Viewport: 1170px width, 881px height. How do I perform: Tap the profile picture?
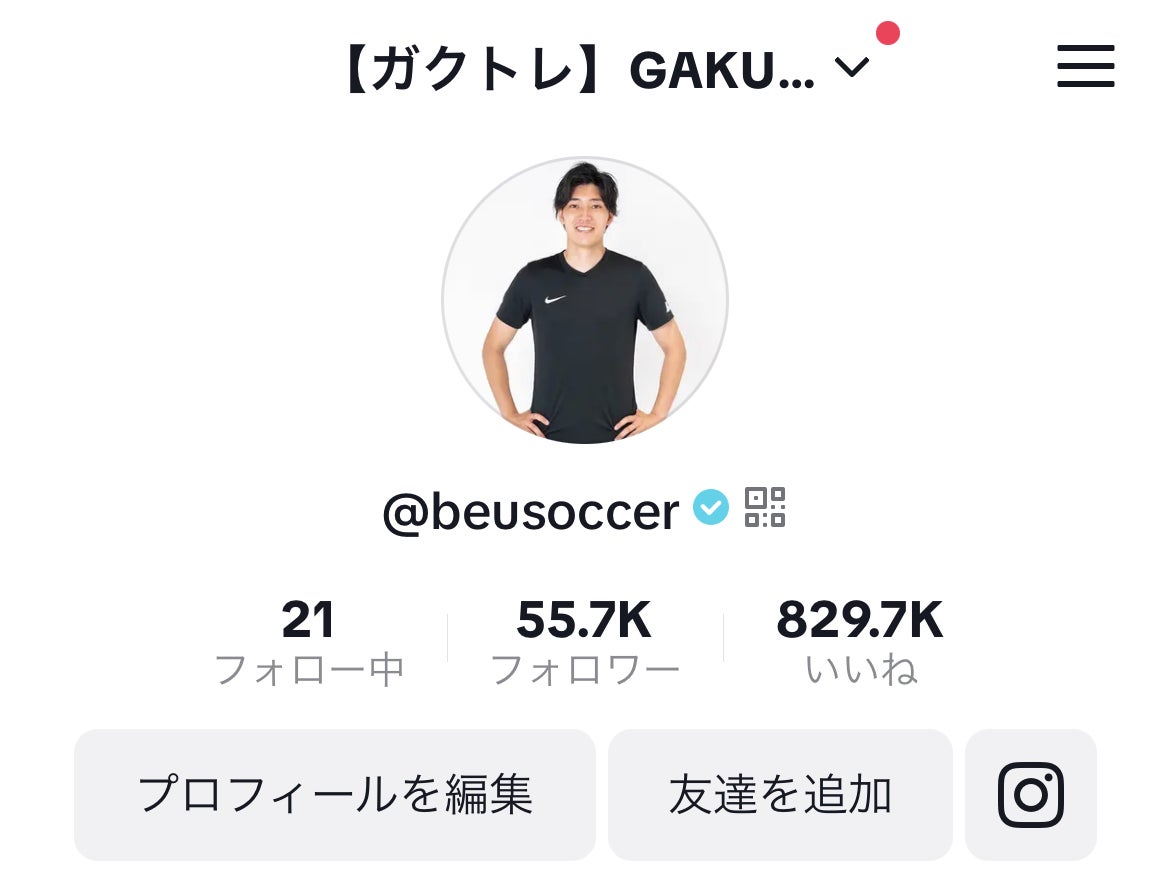pyautogui.click(x=584, y=300)
